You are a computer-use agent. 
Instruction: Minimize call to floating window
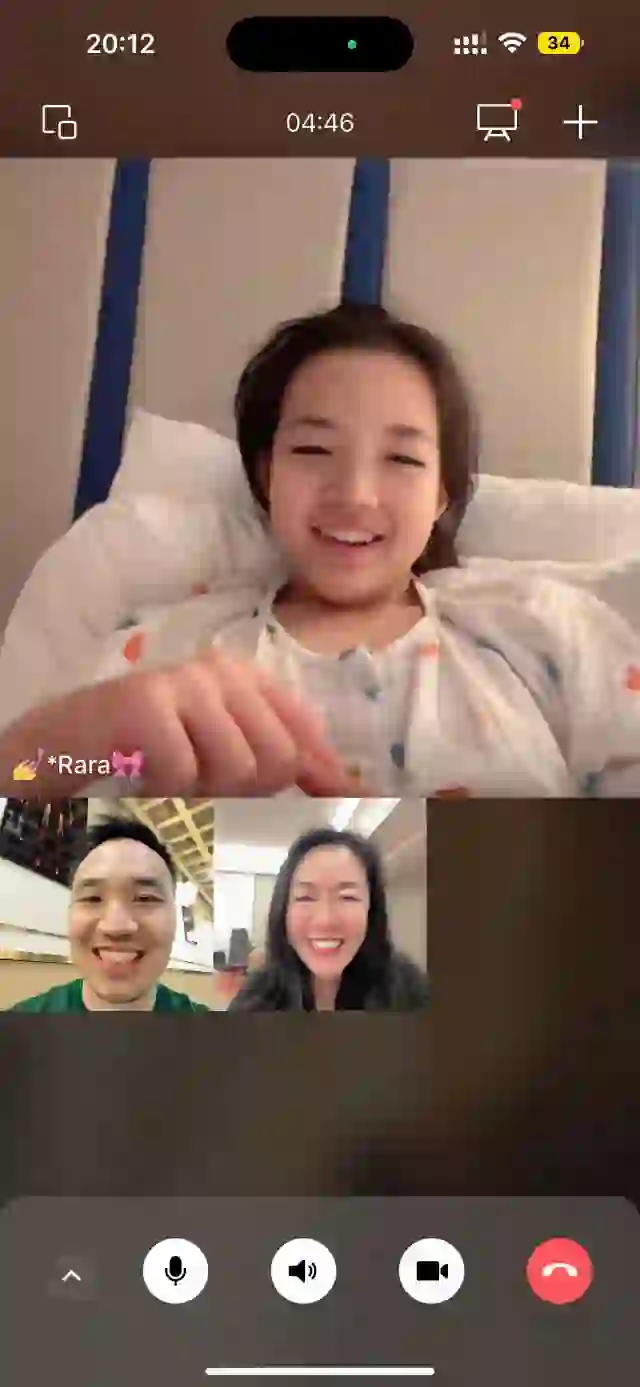[59, 122]
